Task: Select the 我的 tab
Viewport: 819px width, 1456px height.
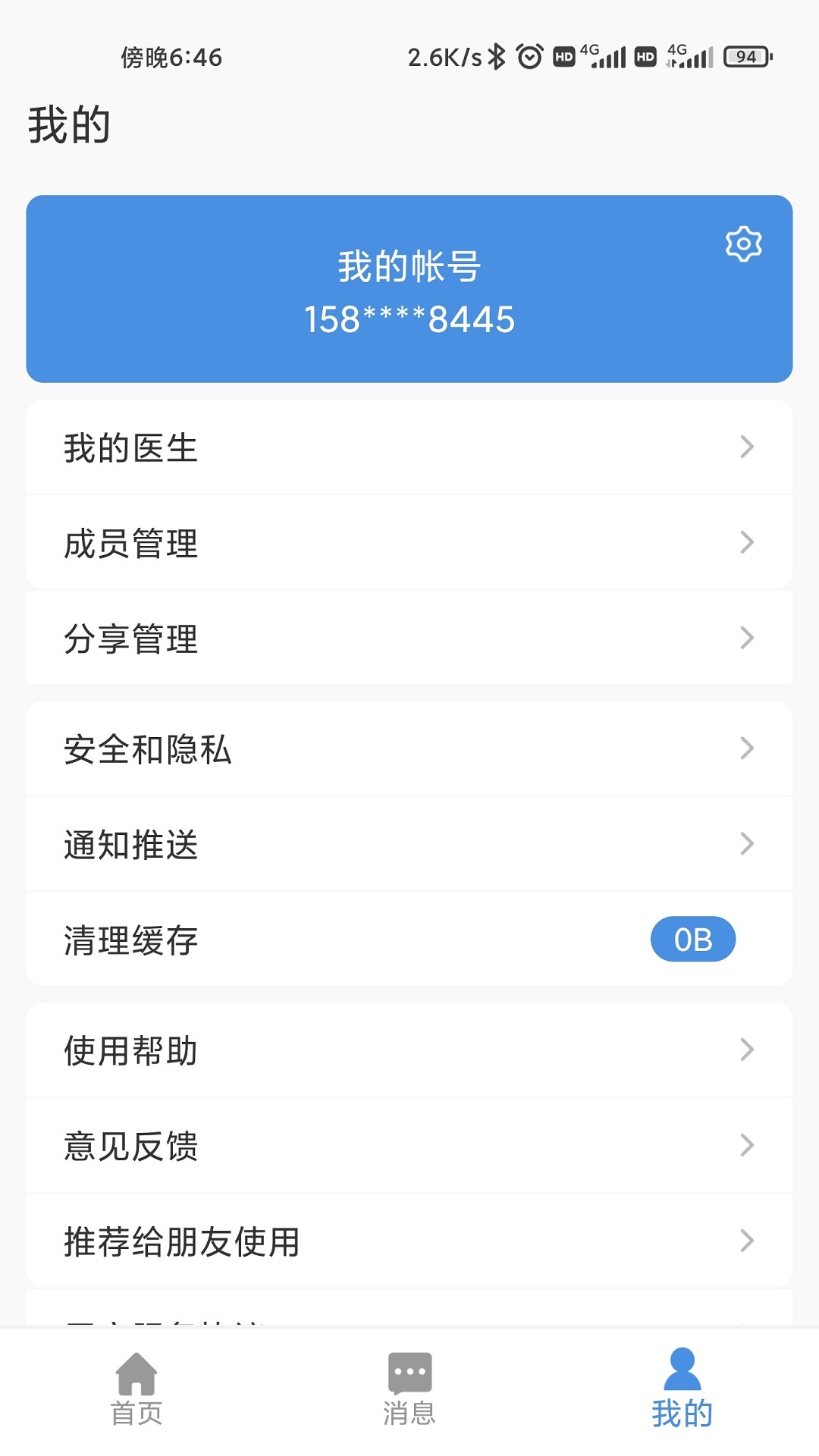Action: pos(682,1389)
